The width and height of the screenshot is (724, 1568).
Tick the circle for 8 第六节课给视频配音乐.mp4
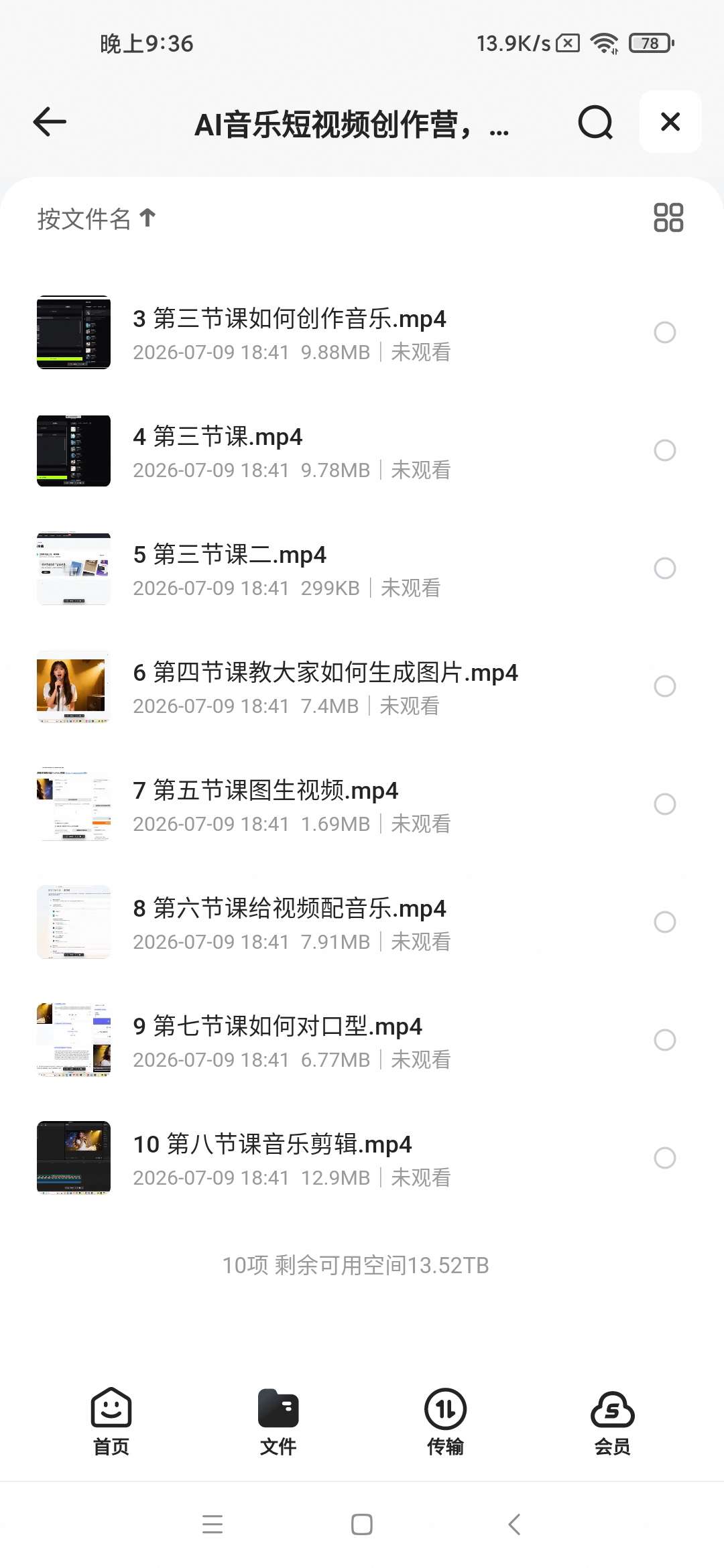click(664, 922)
